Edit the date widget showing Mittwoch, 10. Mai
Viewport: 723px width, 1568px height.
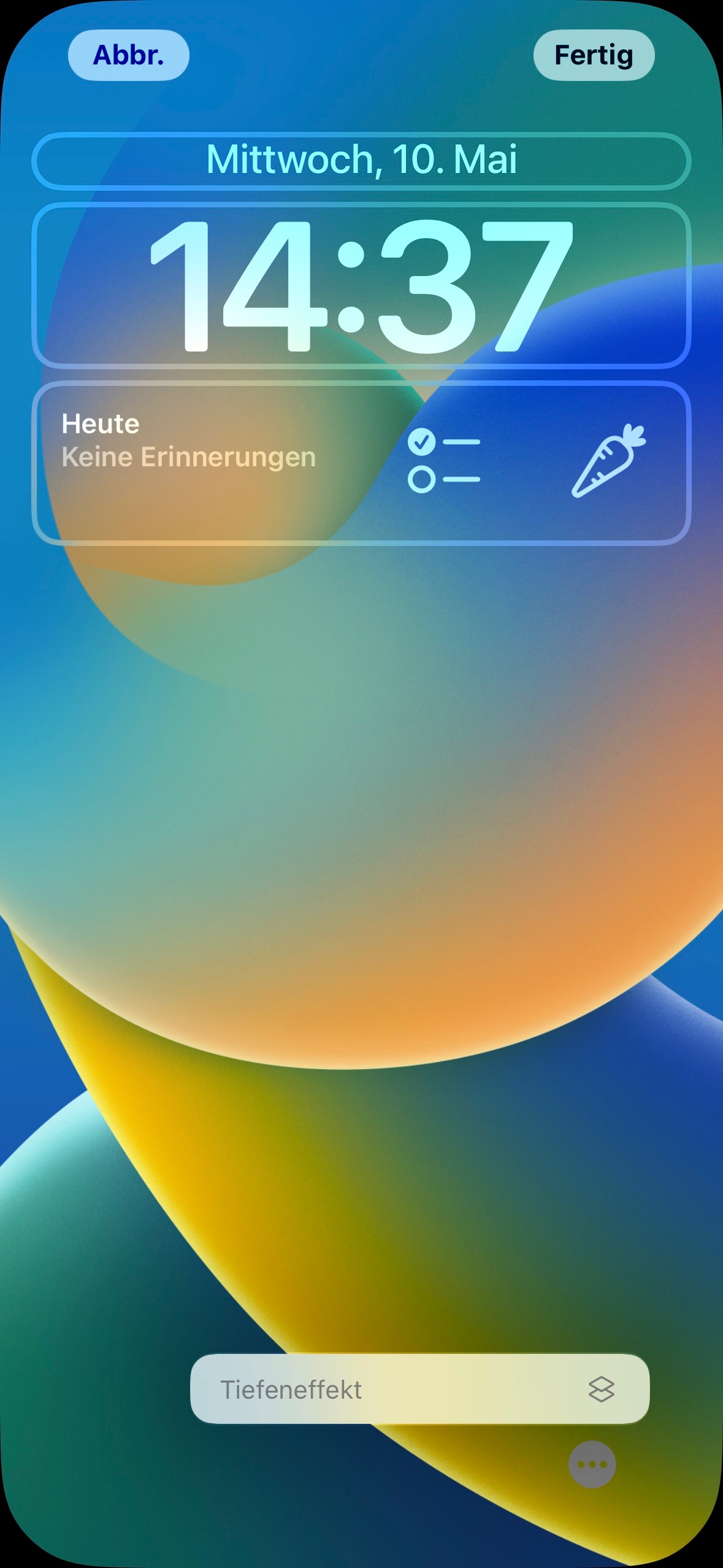361,160
